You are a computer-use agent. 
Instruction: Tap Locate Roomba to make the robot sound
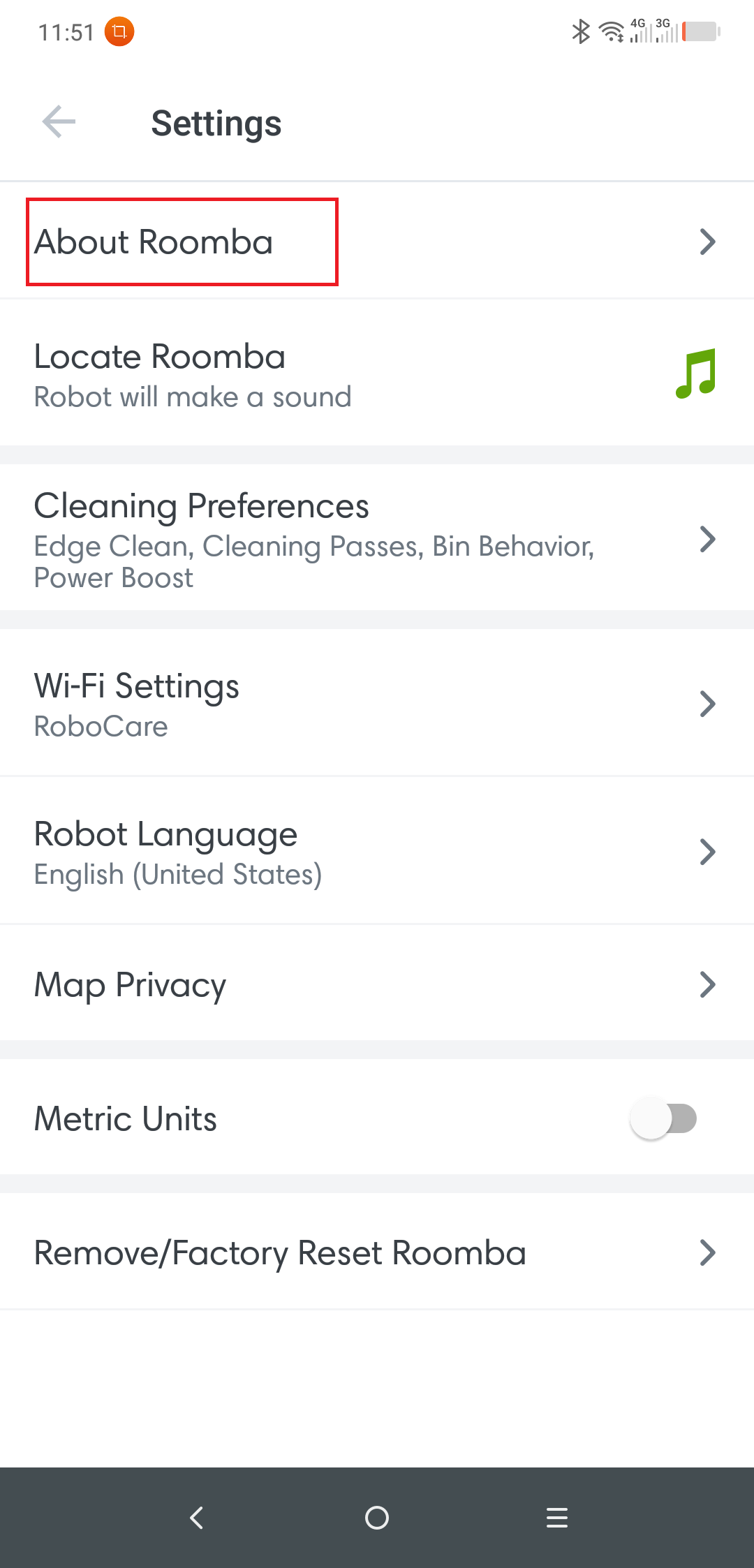click(159, 356)
